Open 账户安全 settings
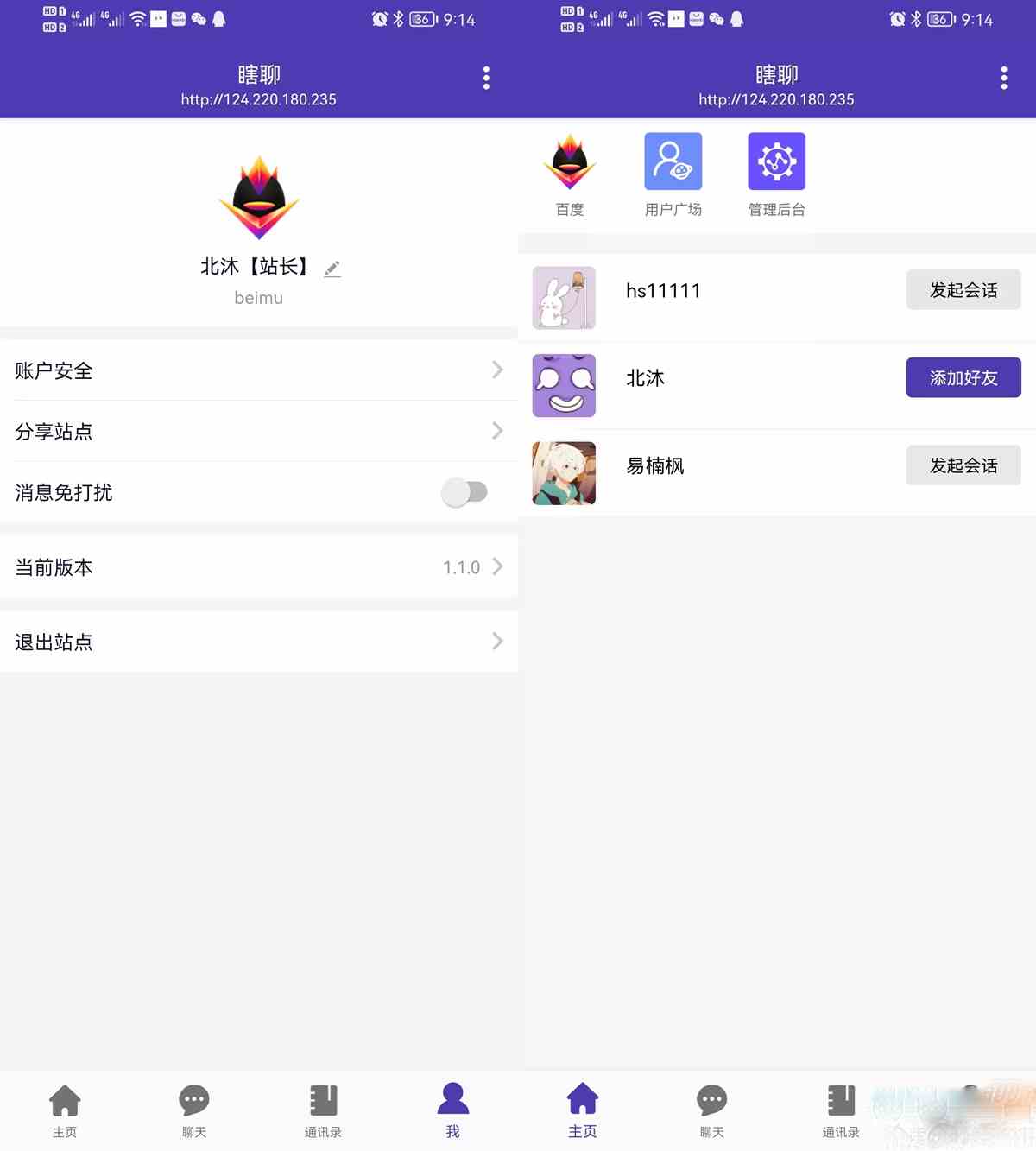The image size is (1036, 1151). click(259, 370)
